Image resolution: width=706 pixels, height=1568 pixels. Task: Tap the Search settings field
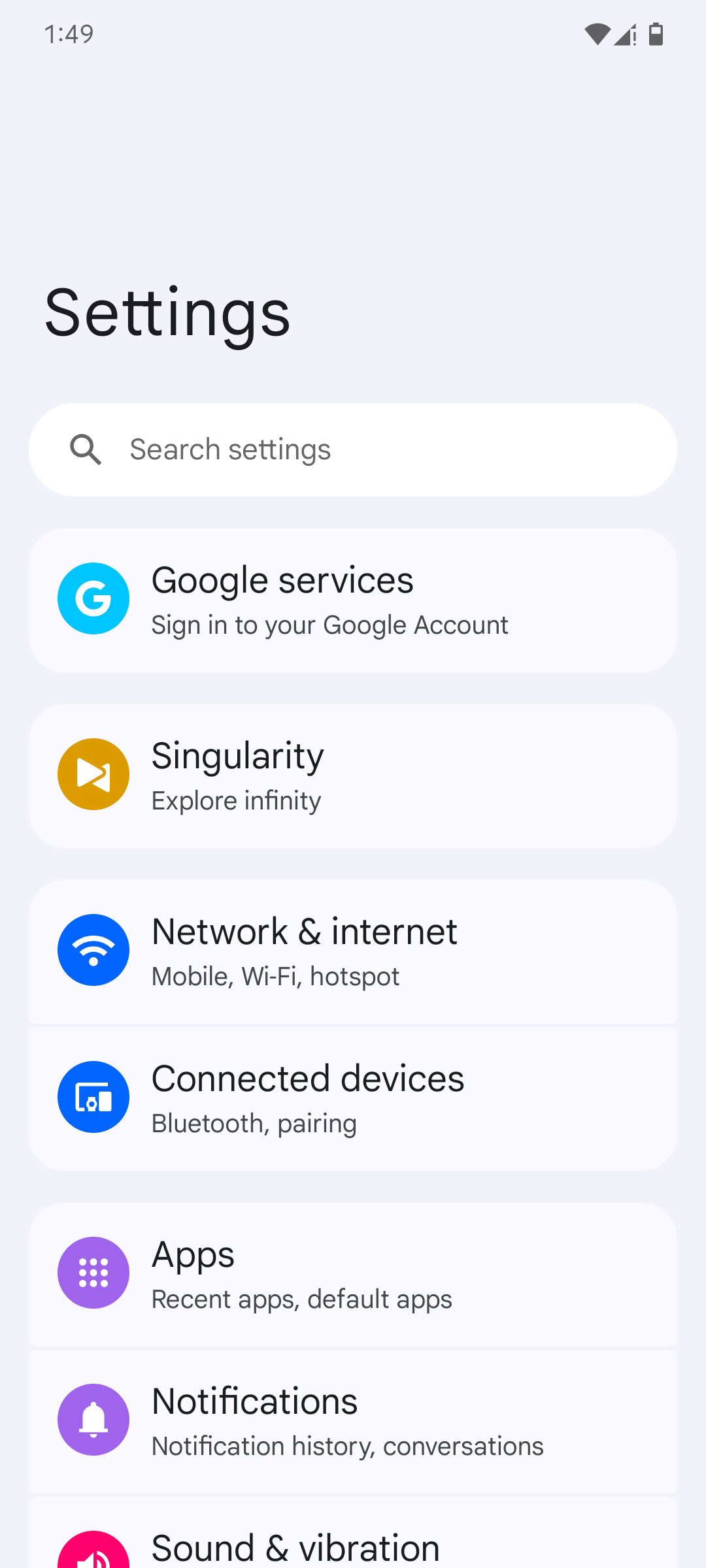click(x=353, y=449)
